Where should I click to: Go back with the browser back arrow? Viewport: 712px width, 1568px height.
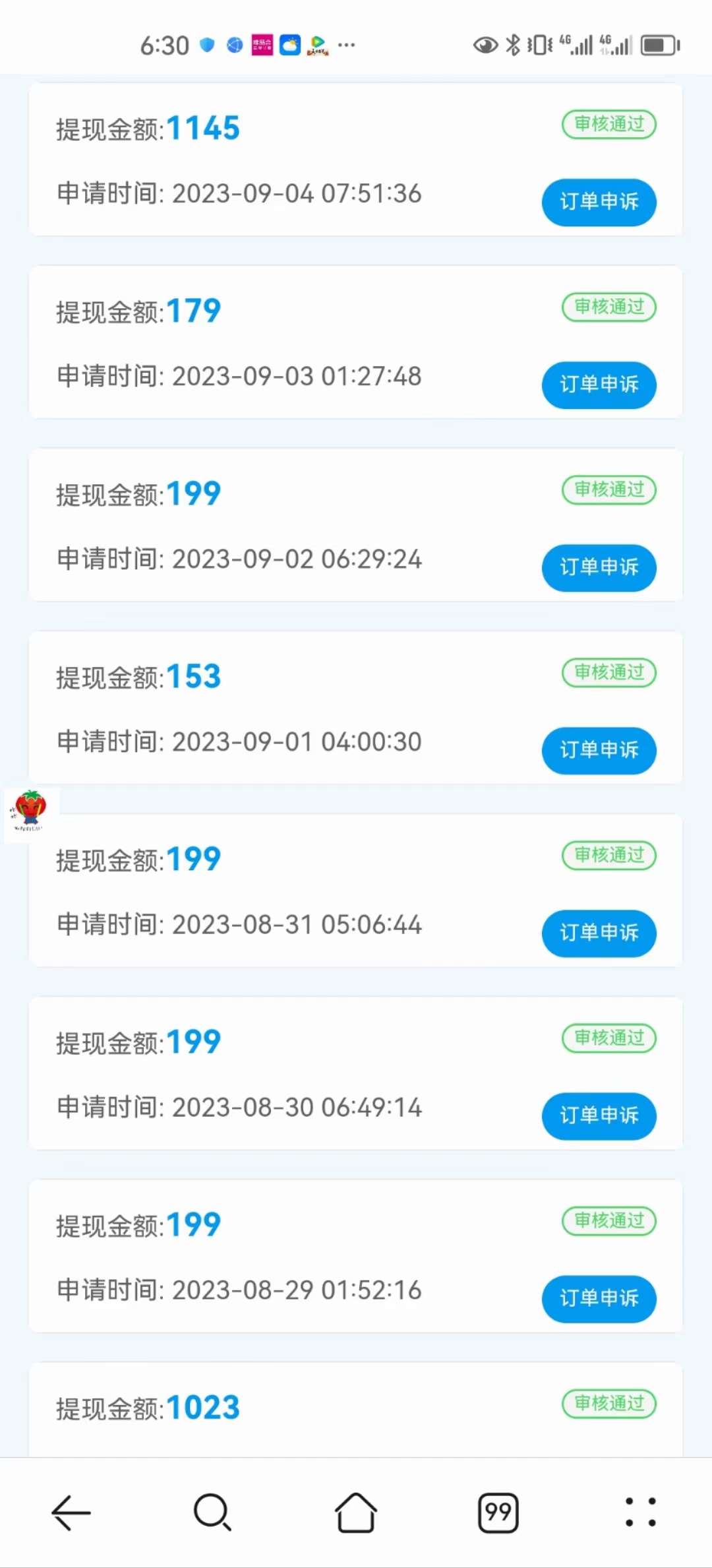tap(71, 1512)
